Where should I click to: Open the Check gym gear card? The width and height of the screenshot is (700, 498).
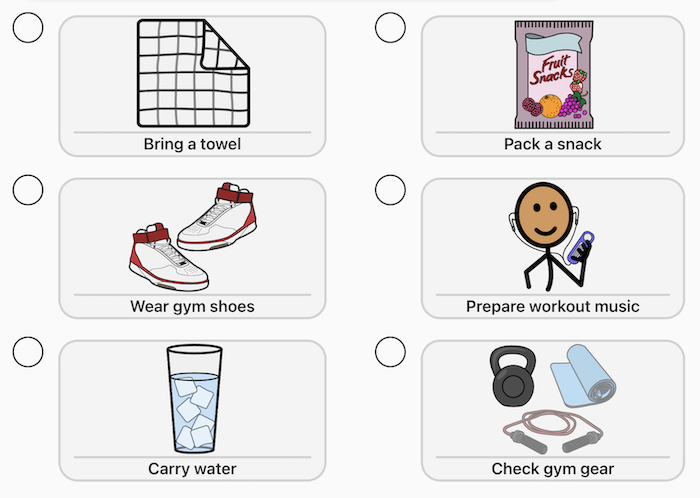(x=553, y=410)
